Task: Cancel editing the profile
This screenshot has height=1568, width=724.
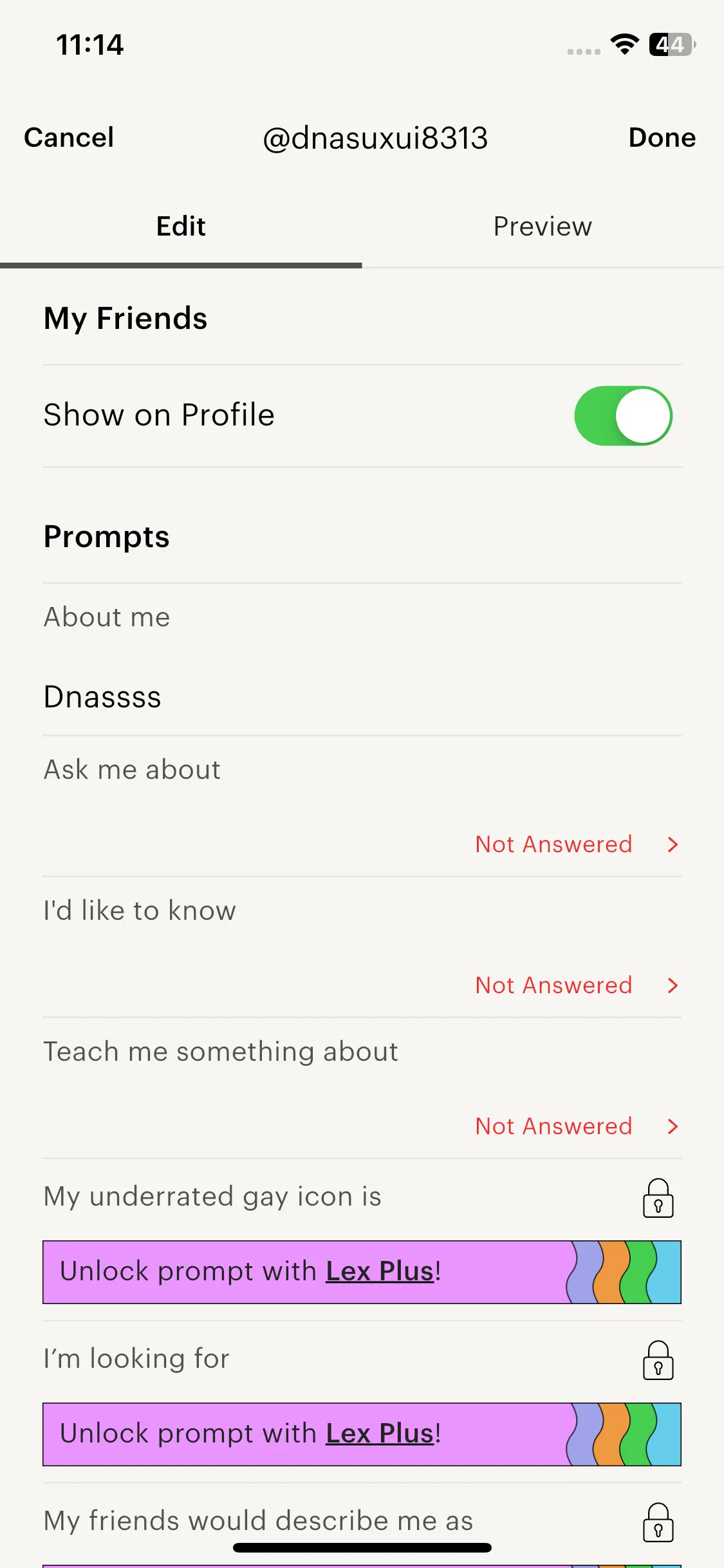Action: 69,138
